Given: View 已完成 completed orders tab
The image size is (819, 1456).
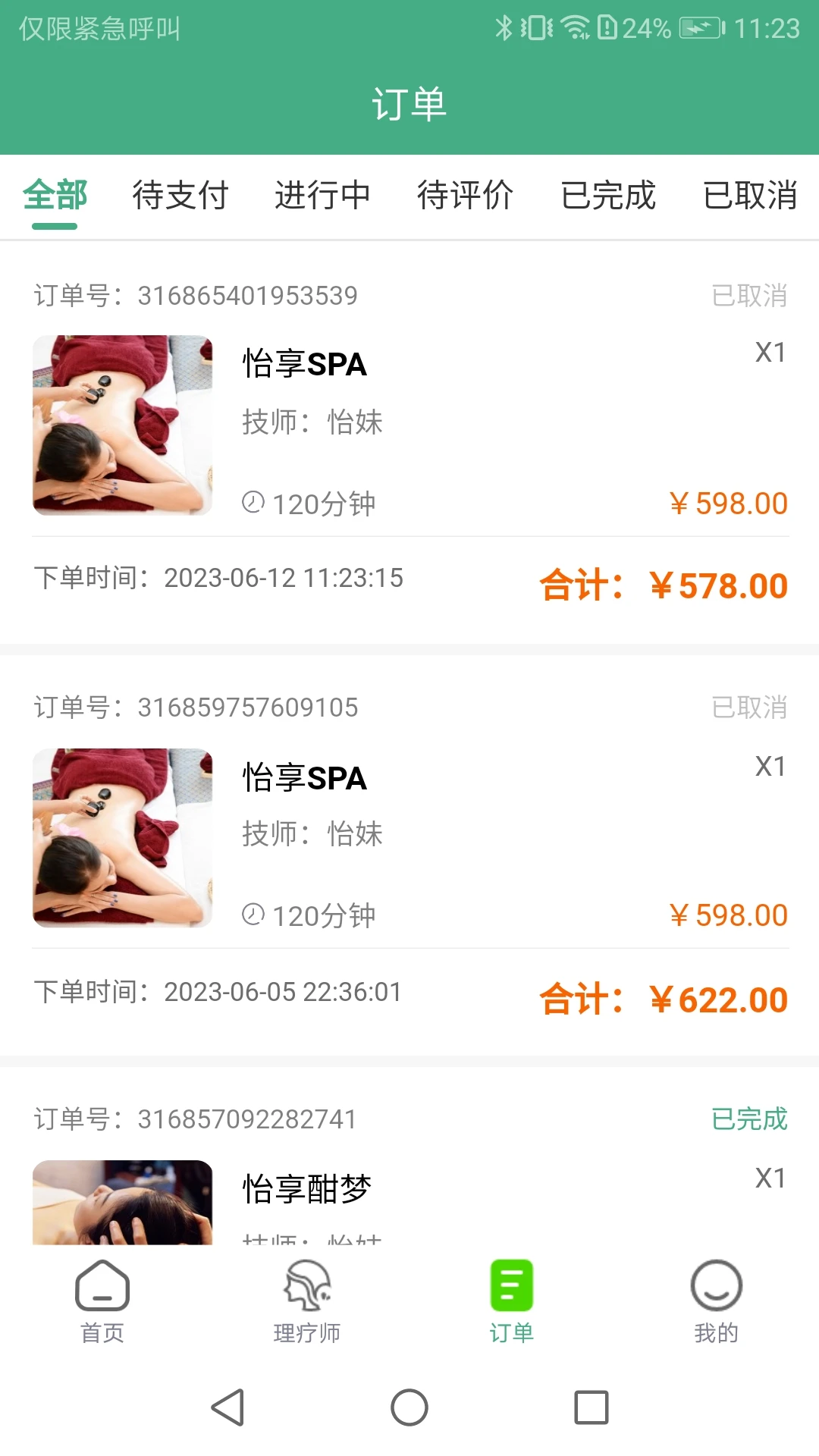Looking at the screenshot, I should (609, 196).
